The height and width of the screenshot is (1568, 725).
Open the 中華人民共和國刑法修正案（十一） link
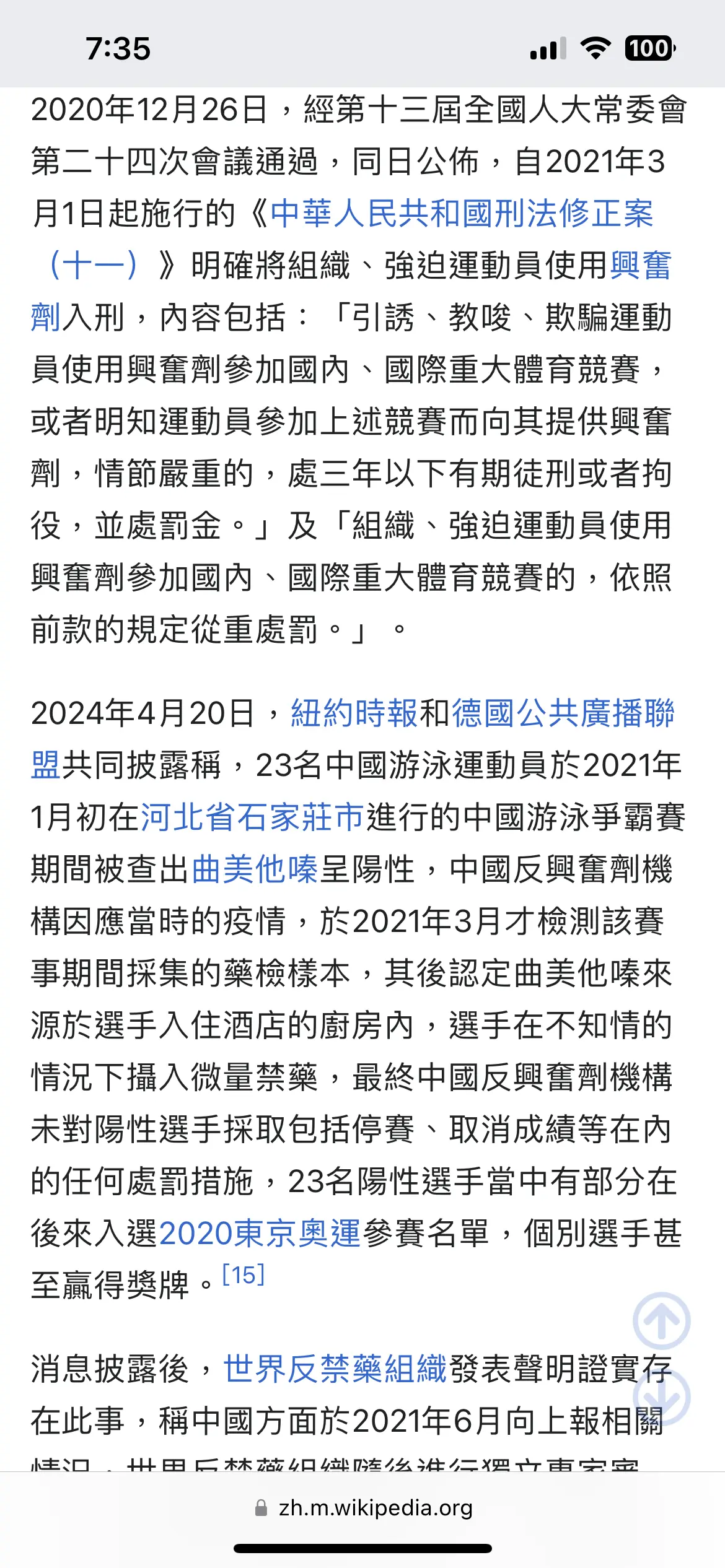pyautogui.click(x=461, y=214)
